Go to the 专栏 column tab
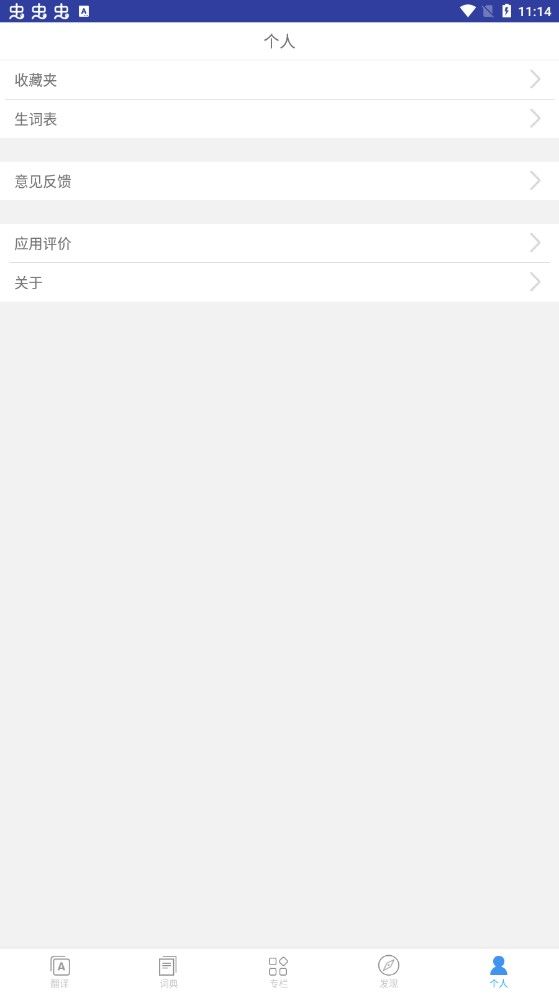 tap(279, 972)
